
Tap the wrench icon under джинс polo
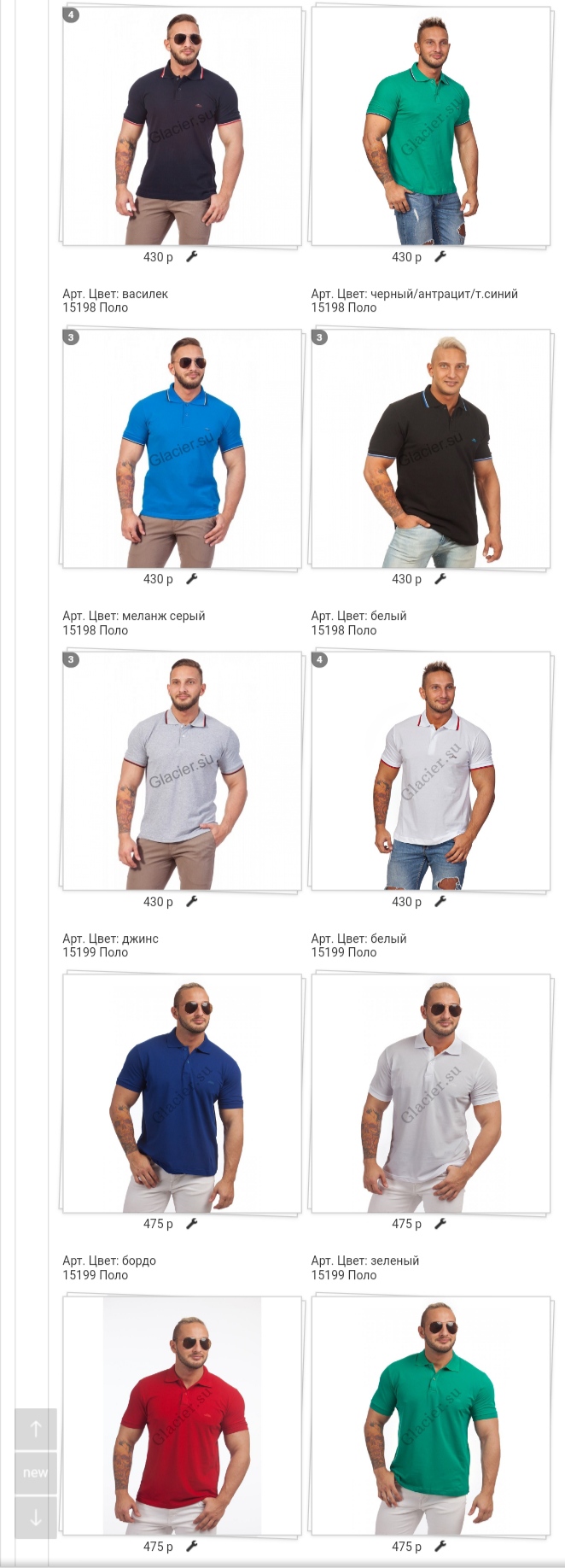point(192,1224)
